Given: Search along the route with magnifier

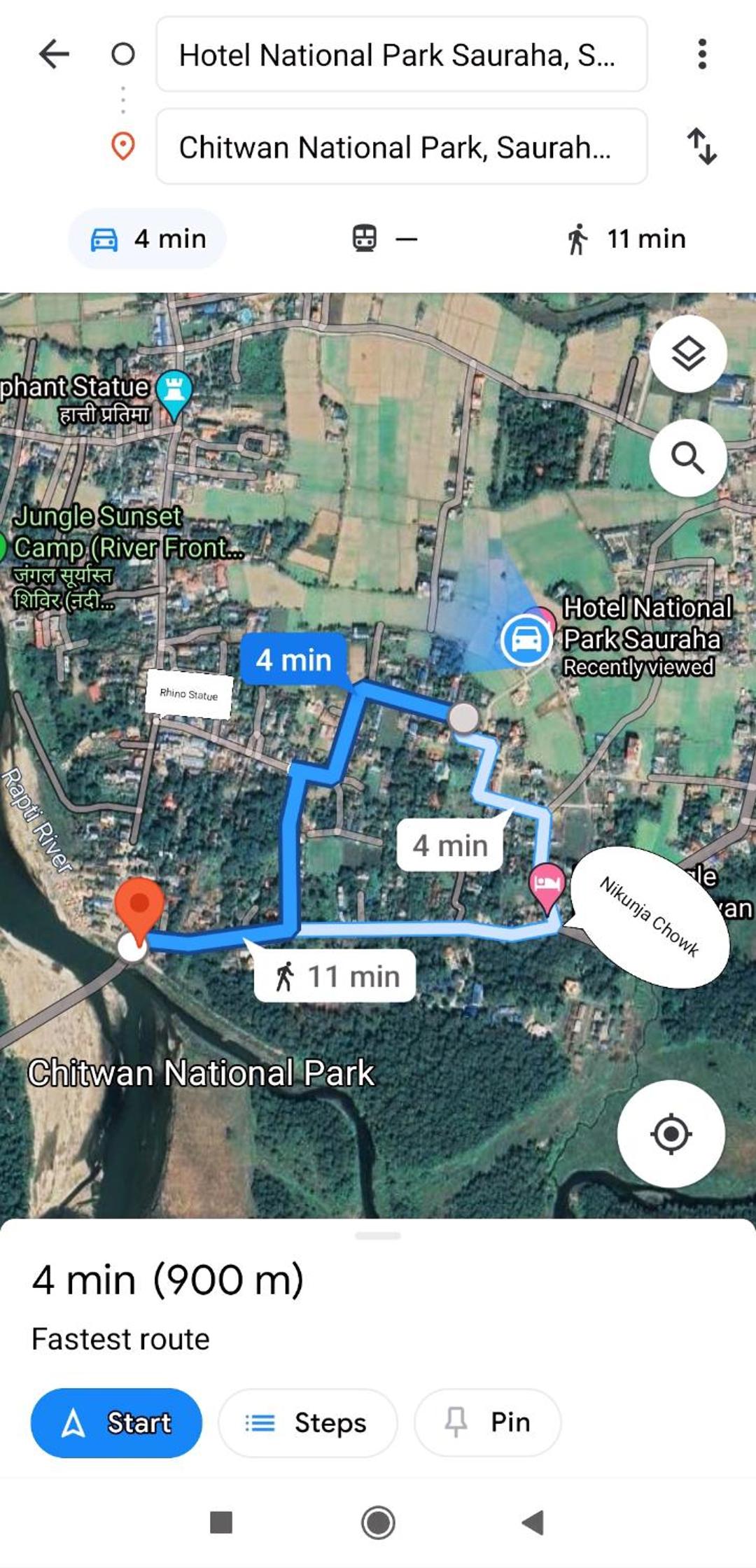Looking at the screenshot, I should point(688,458).
